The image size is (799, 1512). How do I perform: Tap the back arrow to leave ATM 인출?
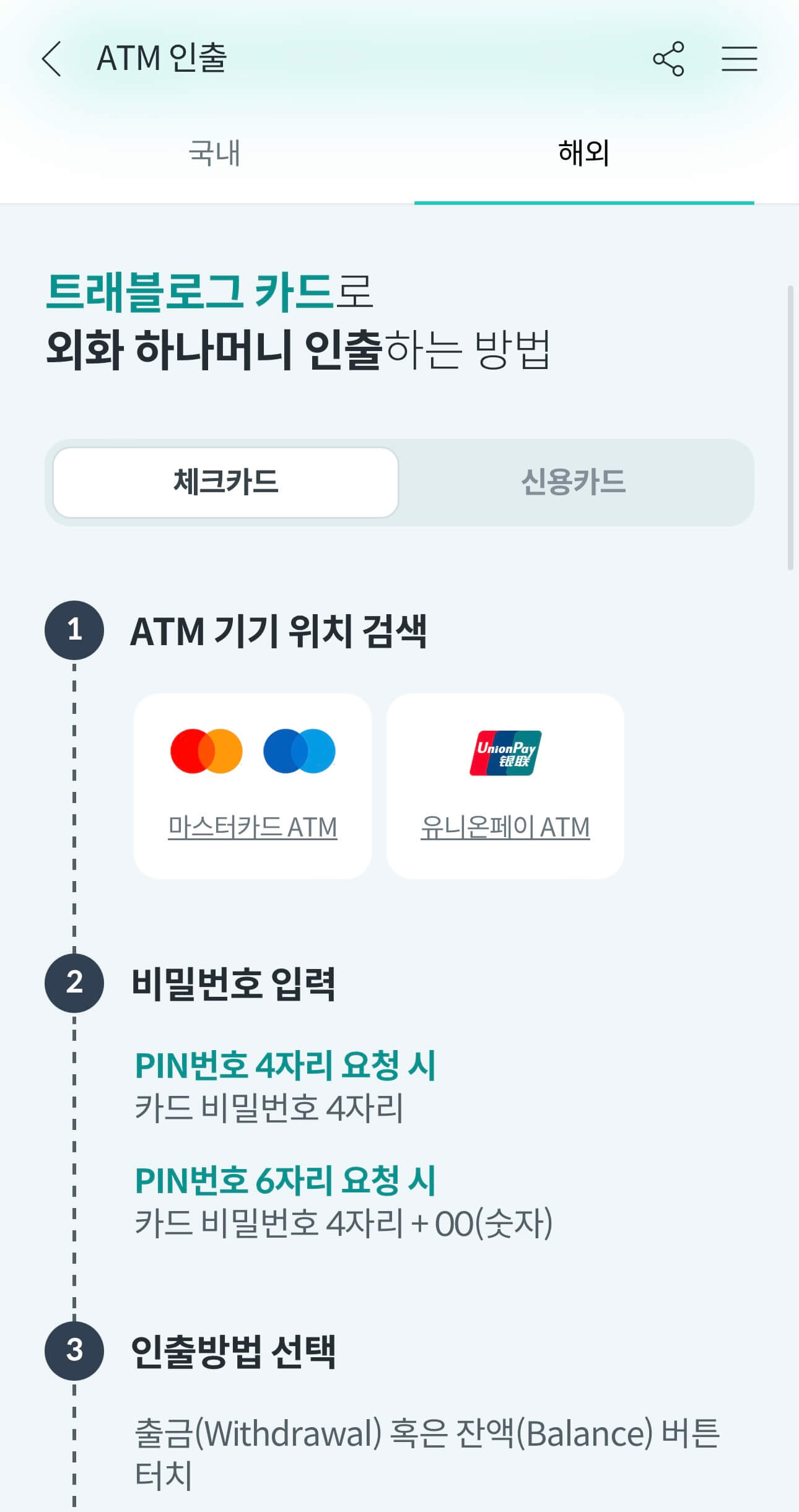[x=52, y=59]
